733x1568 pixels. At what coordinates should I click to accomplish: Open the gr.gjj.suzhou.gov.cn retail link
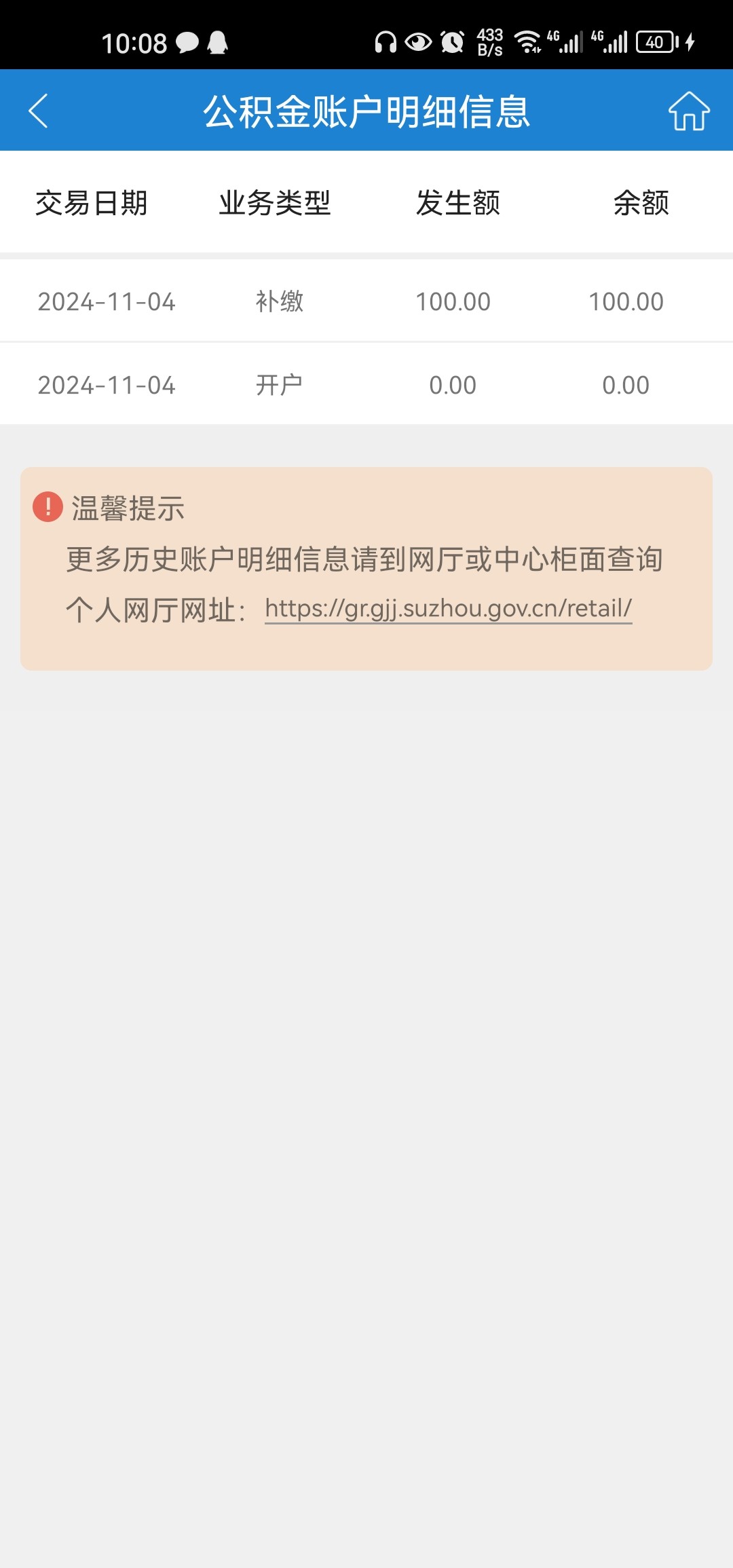pyautogui.click(x=449, y=609)
